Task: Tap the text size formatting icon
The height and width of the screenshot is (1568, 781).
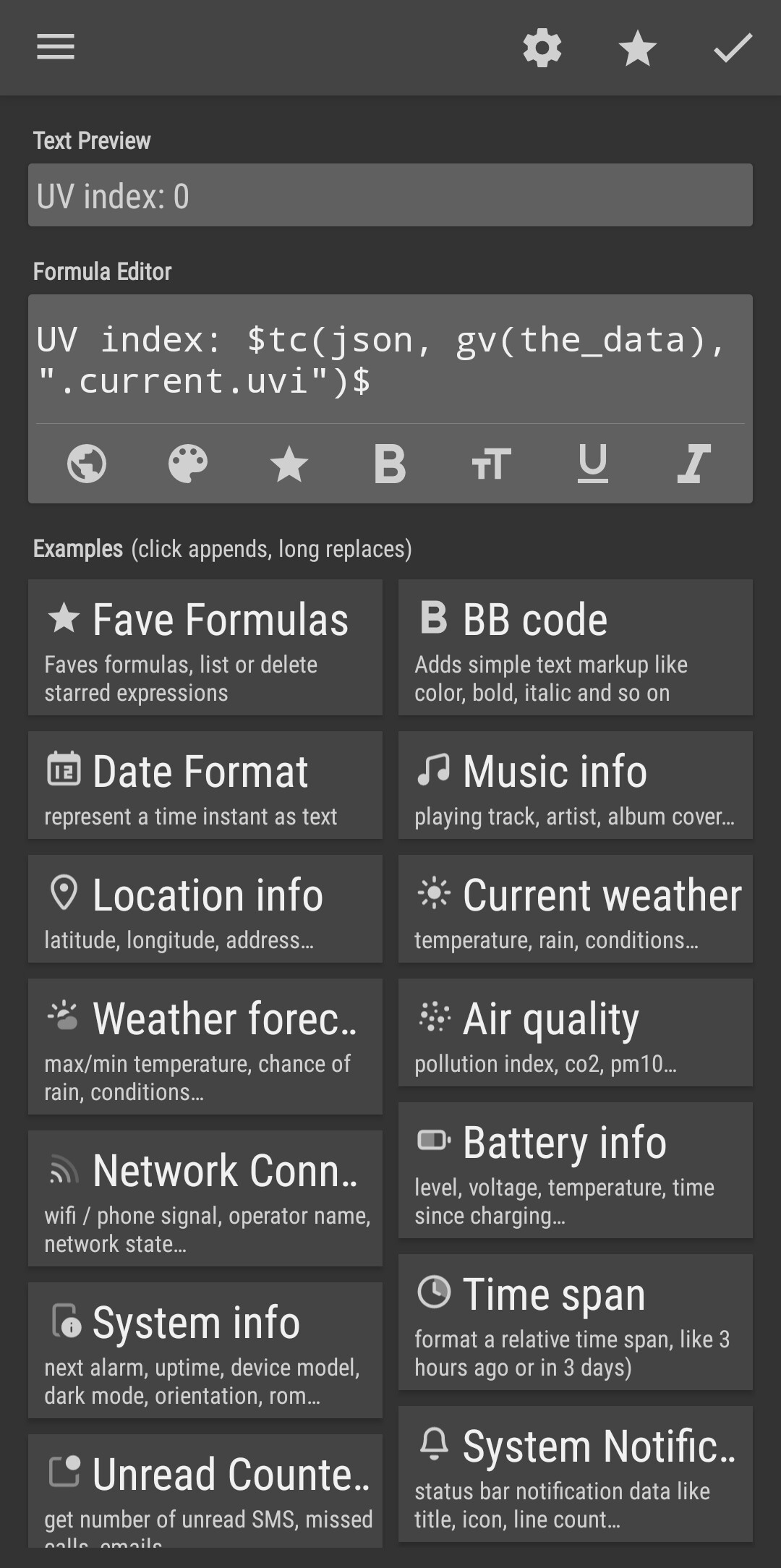Action: 492,464
